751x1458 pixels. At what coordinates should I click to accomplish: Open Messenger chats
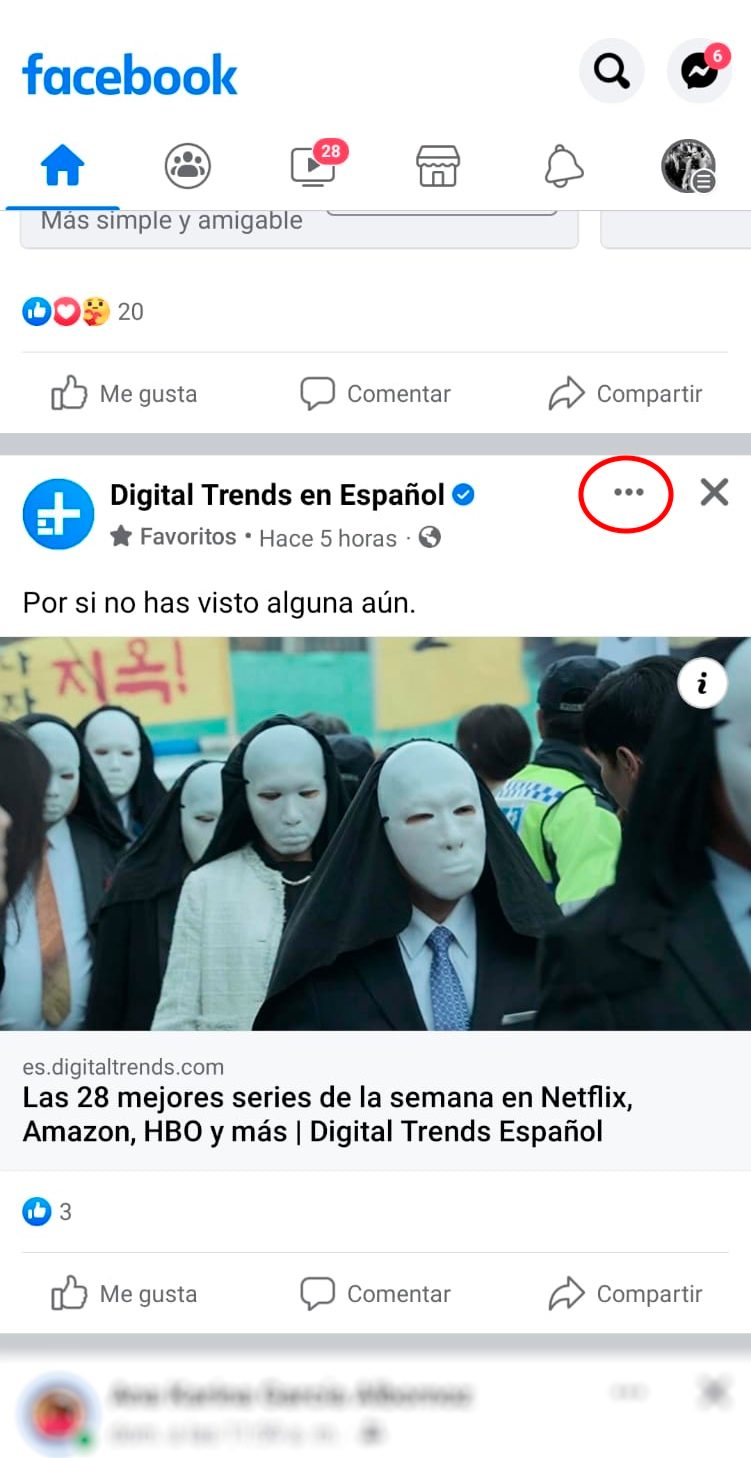click(700, 71)
